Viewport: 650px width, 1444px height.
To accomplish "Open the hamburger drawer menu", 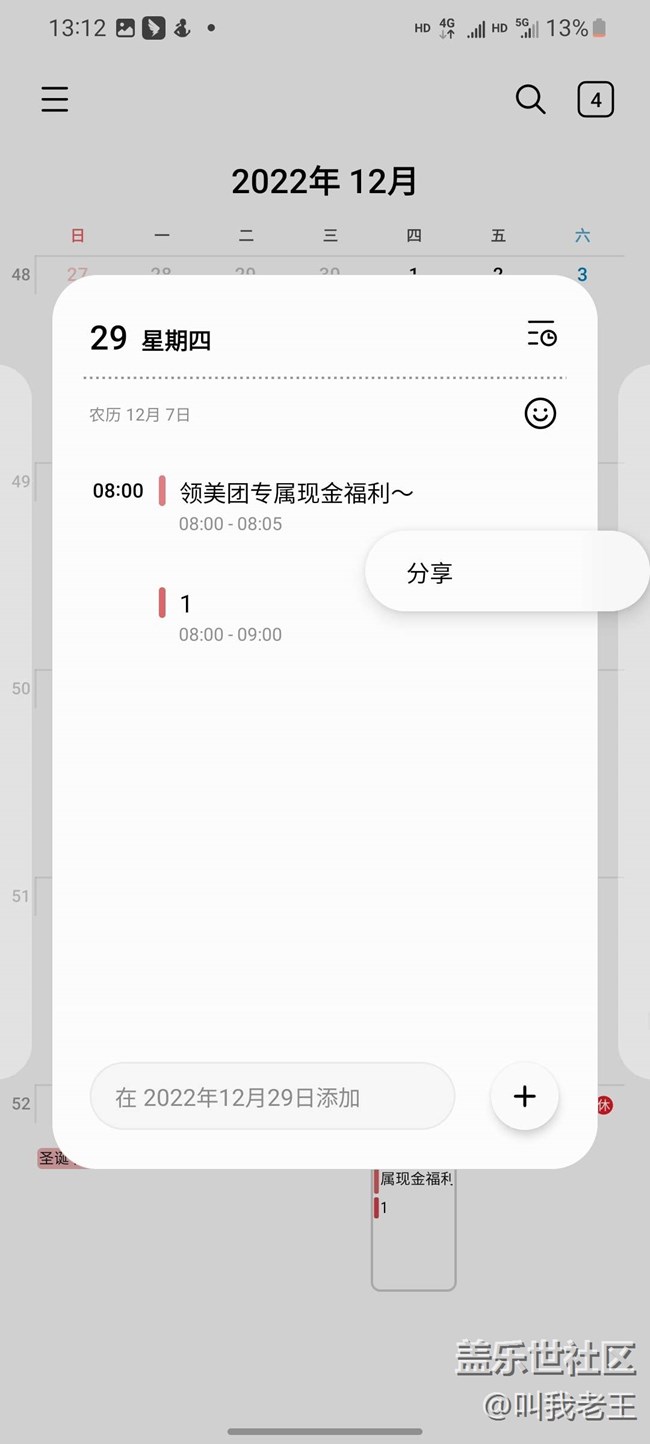I will 55,99.
